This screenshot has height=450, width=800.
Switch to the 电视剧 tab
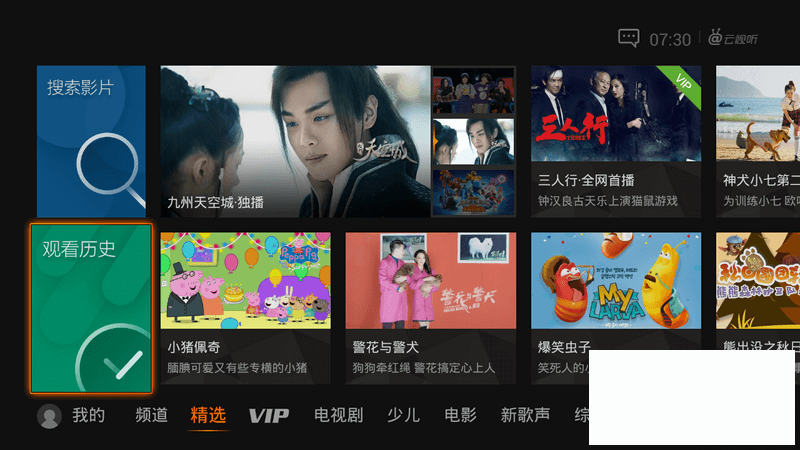pos(338,415)
